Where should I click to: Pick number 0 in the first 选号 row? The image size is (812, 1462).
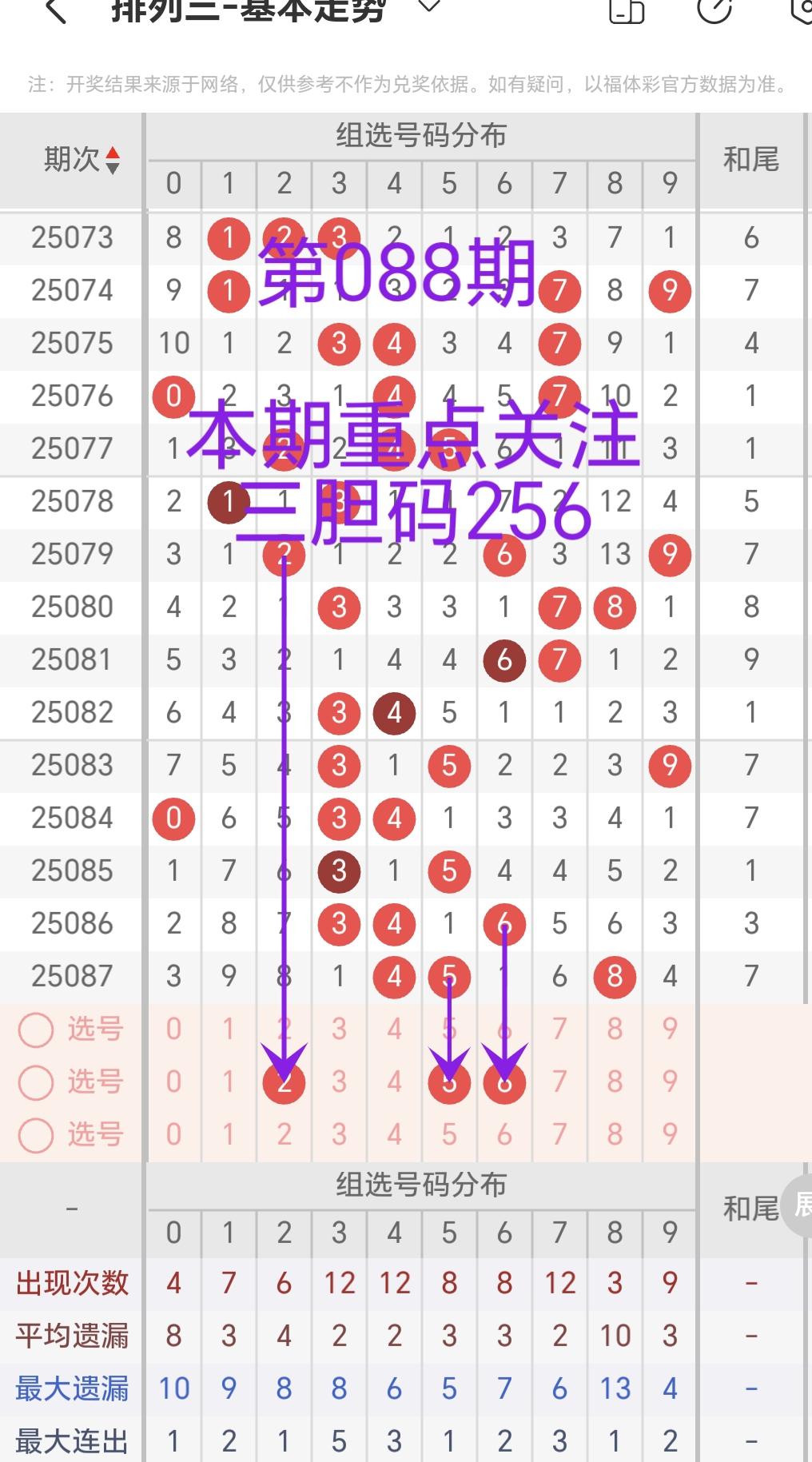point(173,1030)
